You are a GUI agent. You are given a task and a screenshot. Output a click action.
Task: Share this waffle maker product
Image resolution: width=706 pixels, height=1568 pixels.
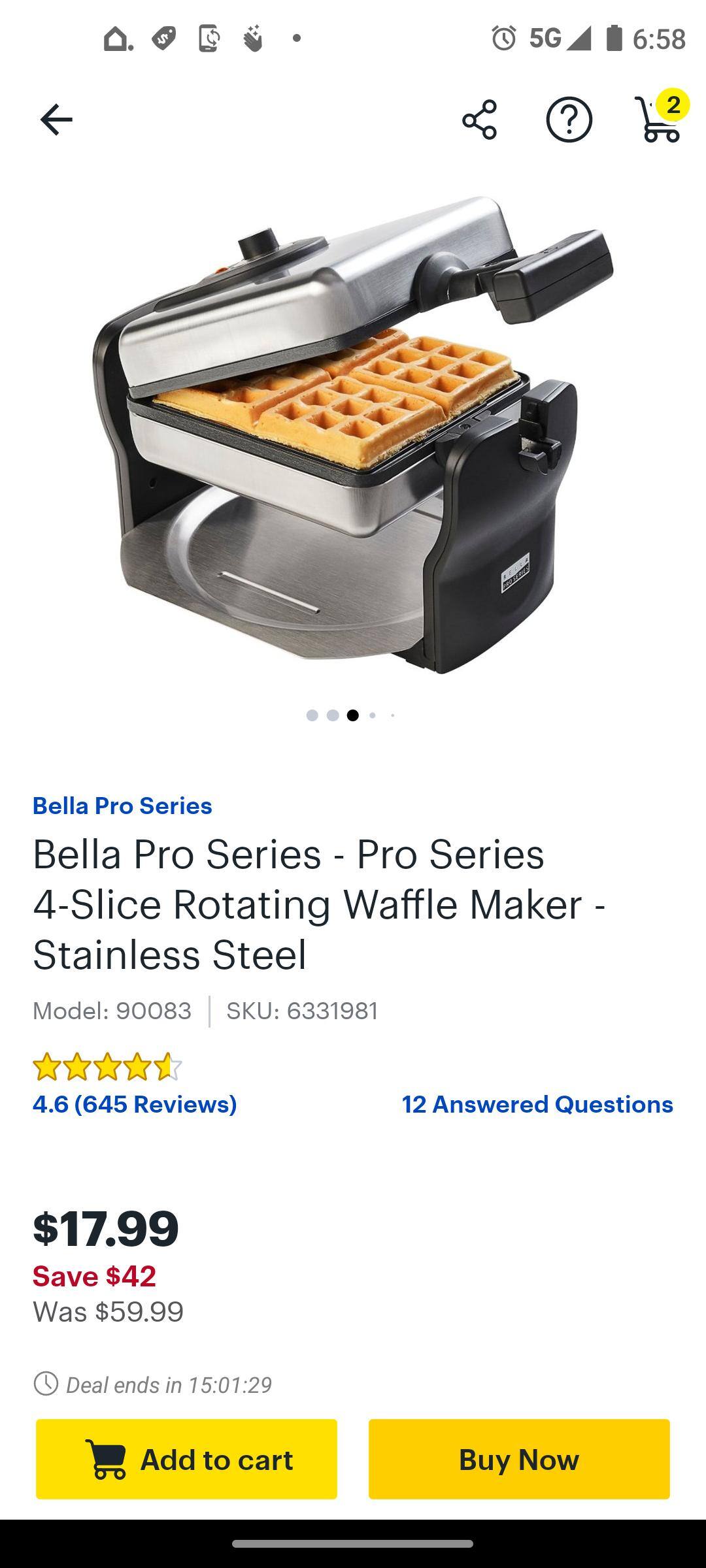480,120
